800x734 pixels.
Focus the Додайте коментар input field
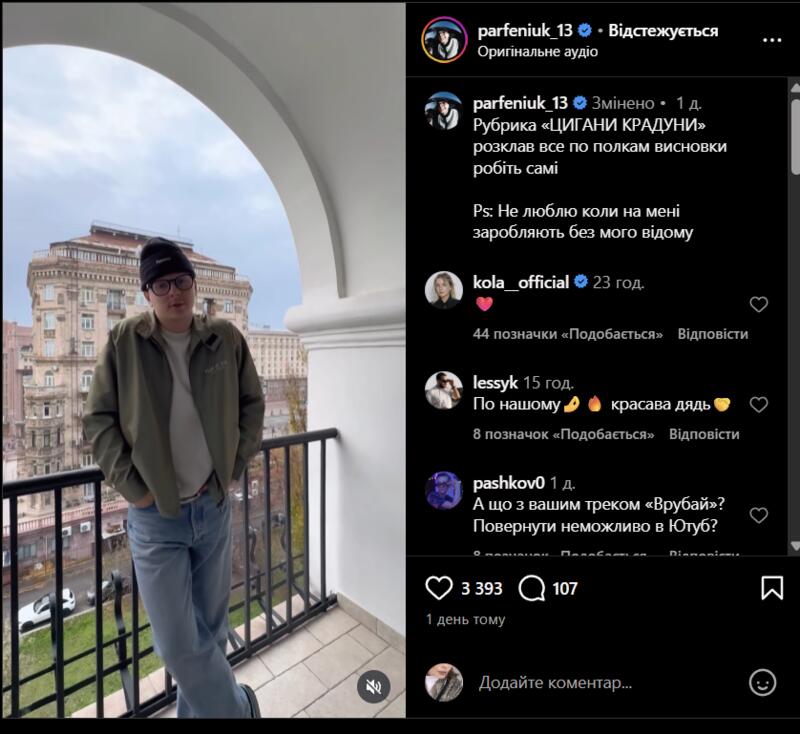(x=600, y=683)
